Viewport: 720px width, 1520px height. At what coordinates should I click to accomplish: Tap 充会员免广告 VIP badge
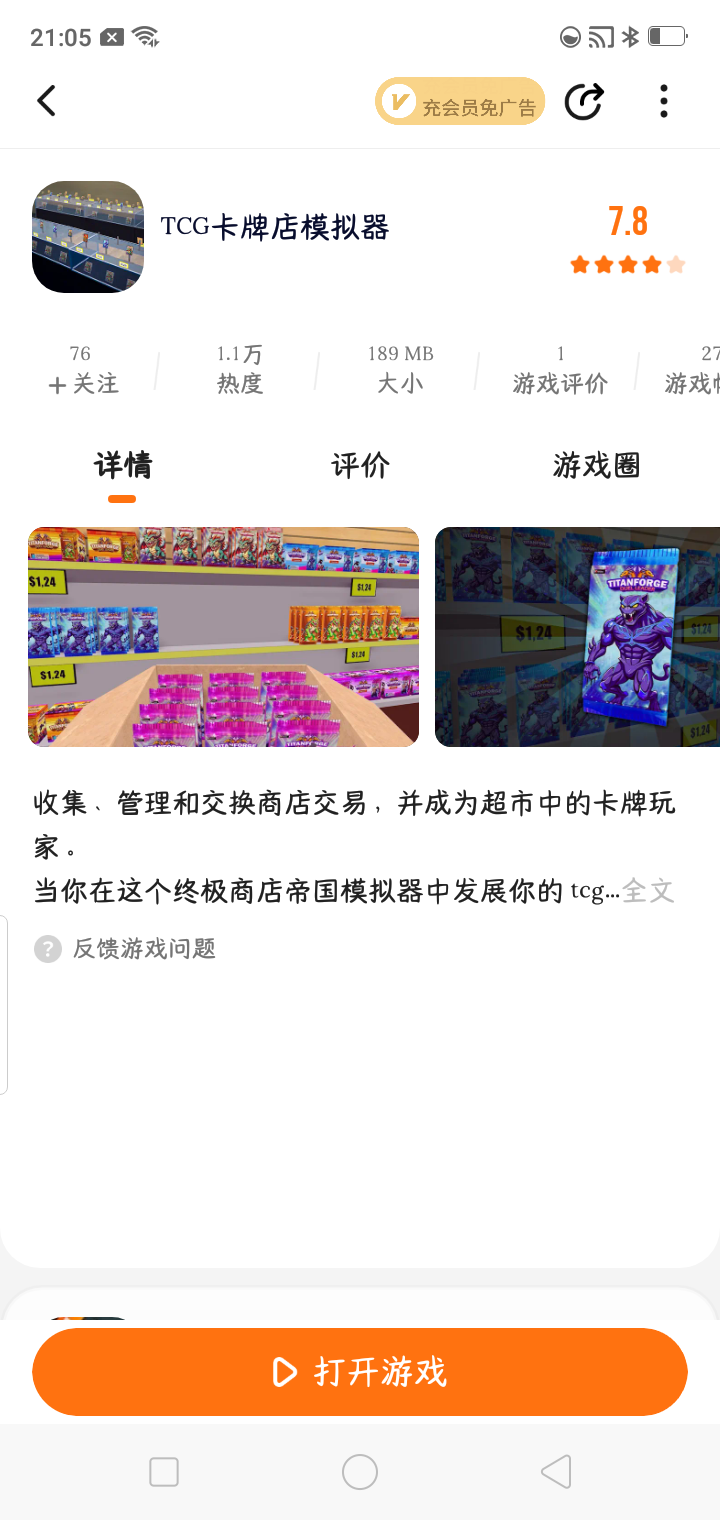pos(460,102)
